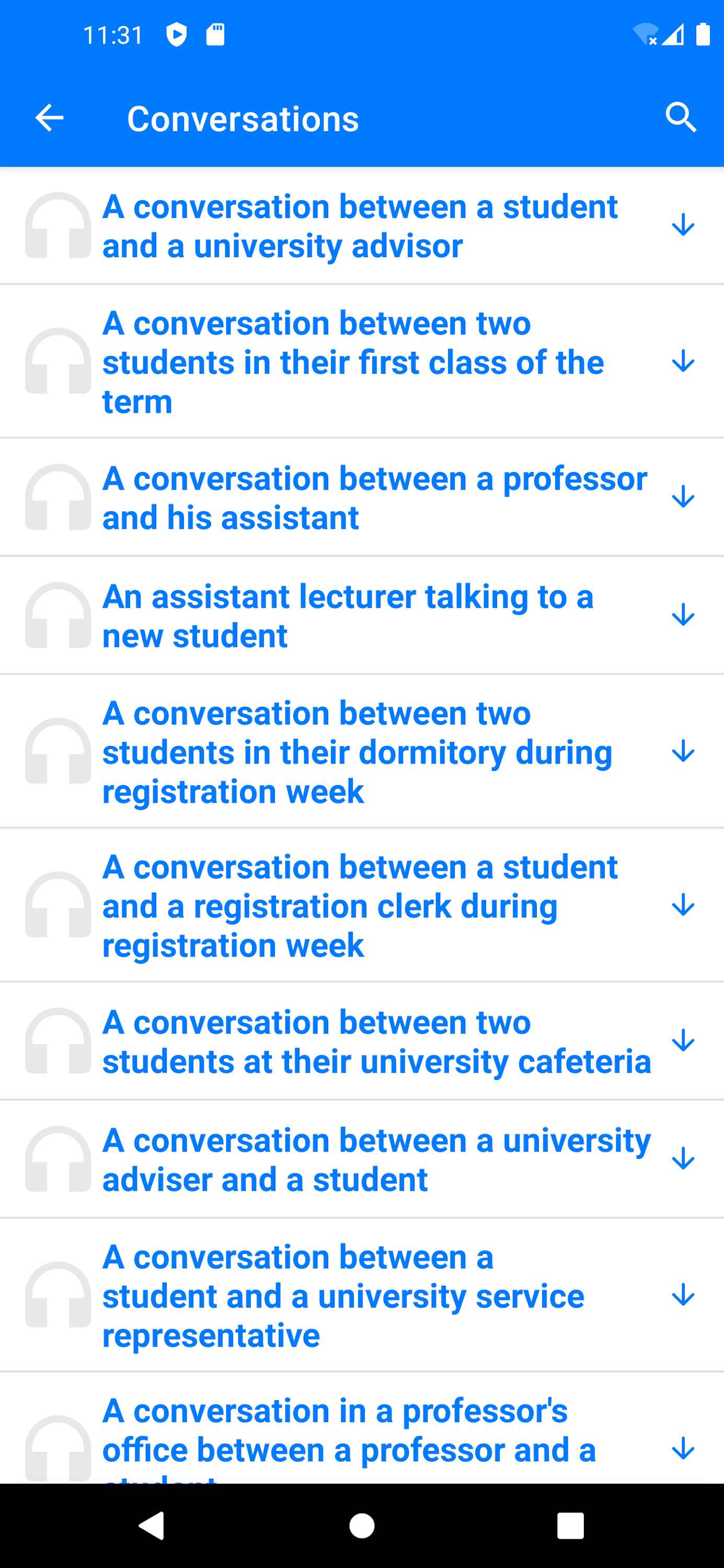The image size is (724, 1568).
Task: Open the university adviser and a student conversation
Action: click(376, 1160)
